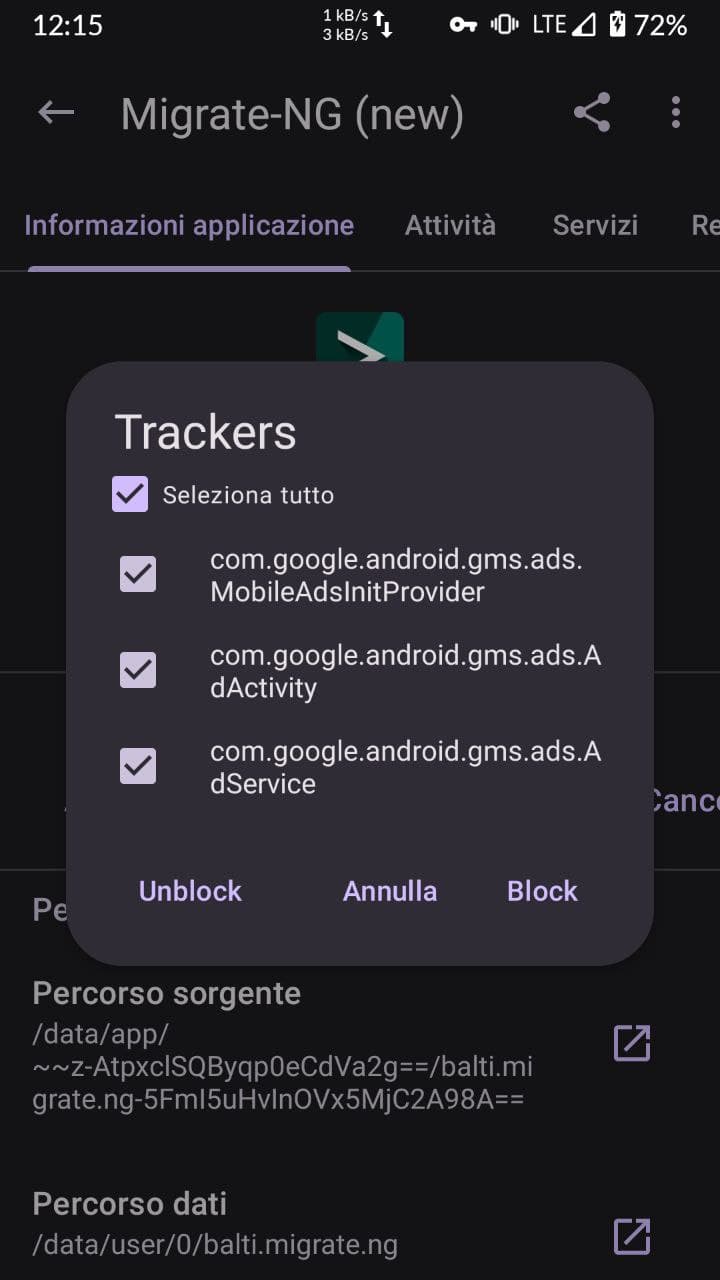720x1280 pixels.
Task: Open the Percorso dati folder
Action: (x=632, y=1236)
